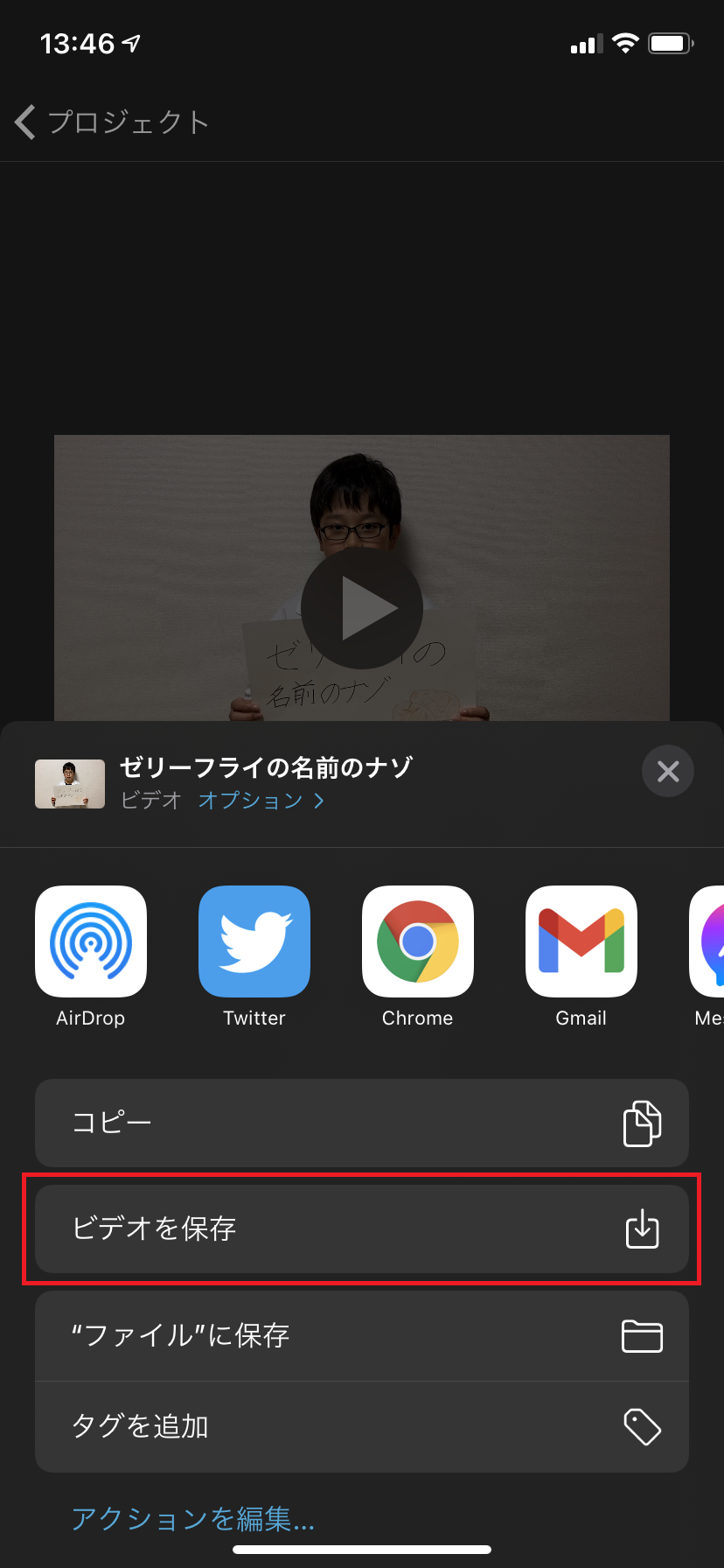The width and height of the screenshot is (724, 1568).
Task: Select コピー to copy the video
Action: click(x=362, y=1123)
